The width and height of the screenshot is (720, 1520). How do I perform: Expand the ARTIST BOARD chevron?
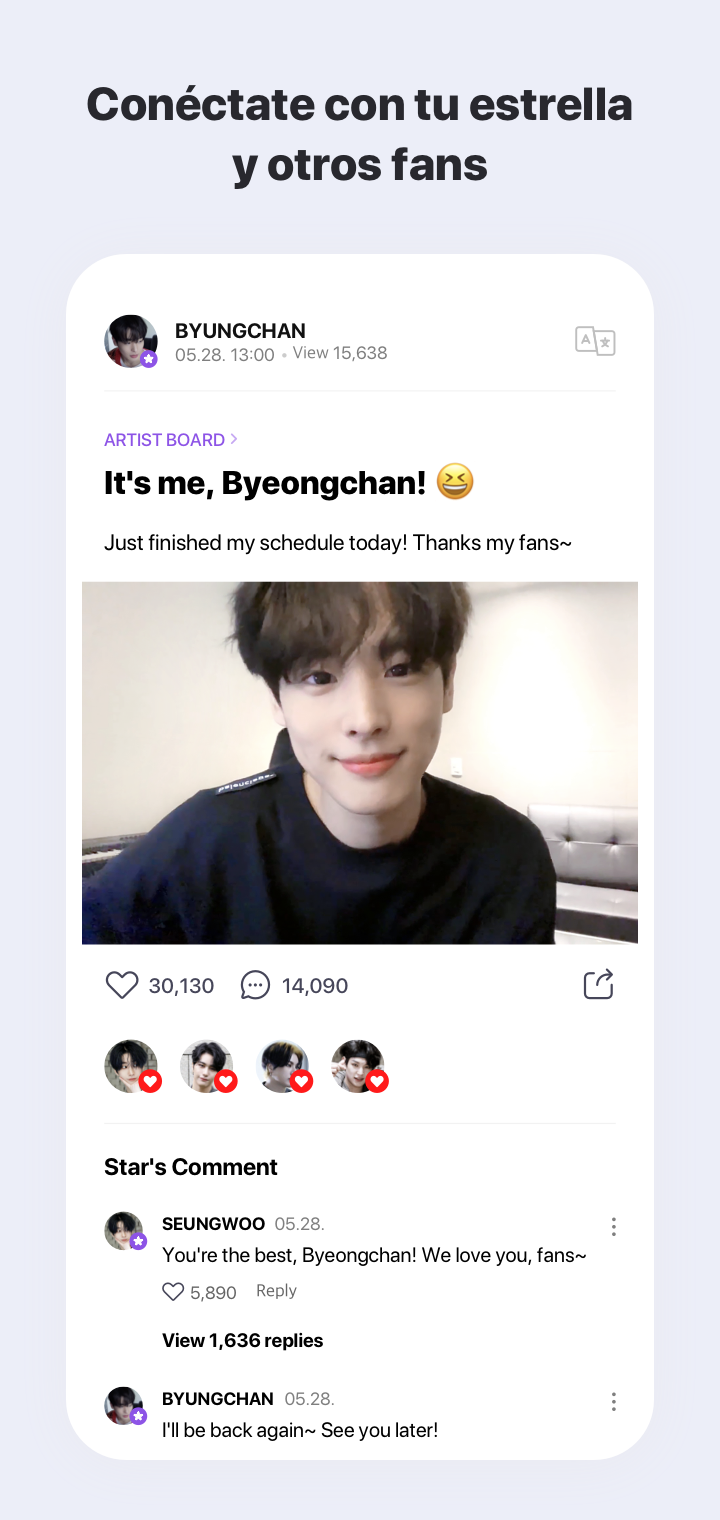pos(232,439)
